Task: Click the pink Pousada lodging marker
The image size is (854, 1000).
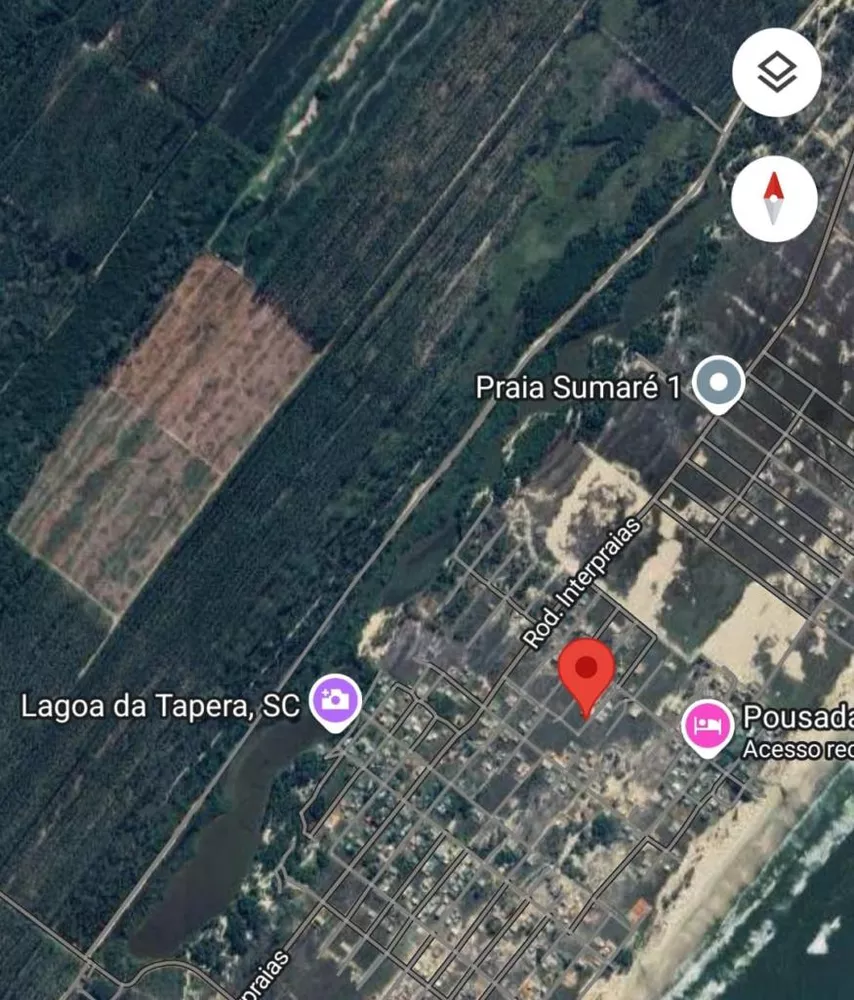Action: click(x=707, y=725)
